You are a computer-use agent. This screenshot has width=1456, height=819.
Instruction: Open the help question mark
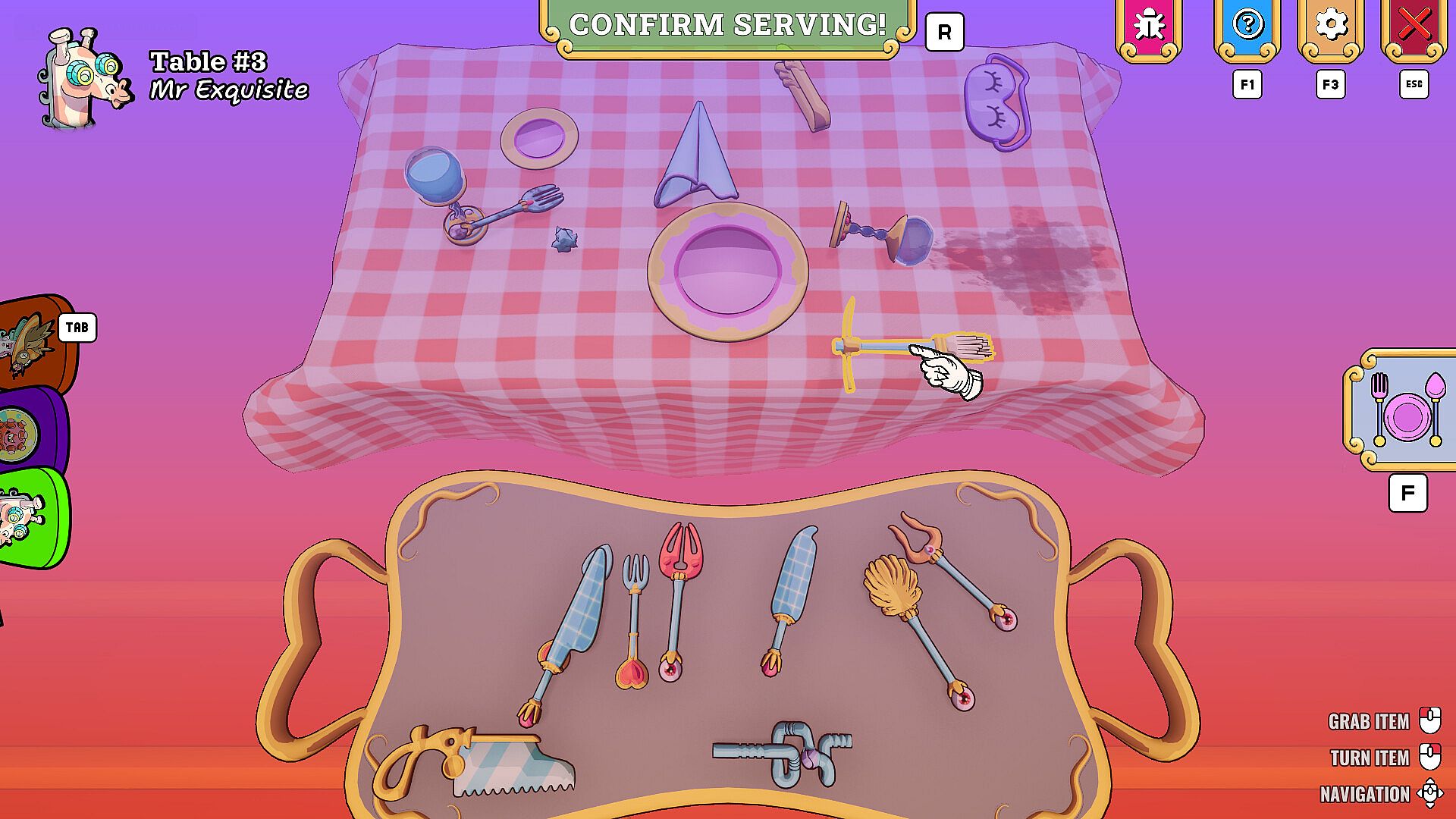[x=1247, y=27]
